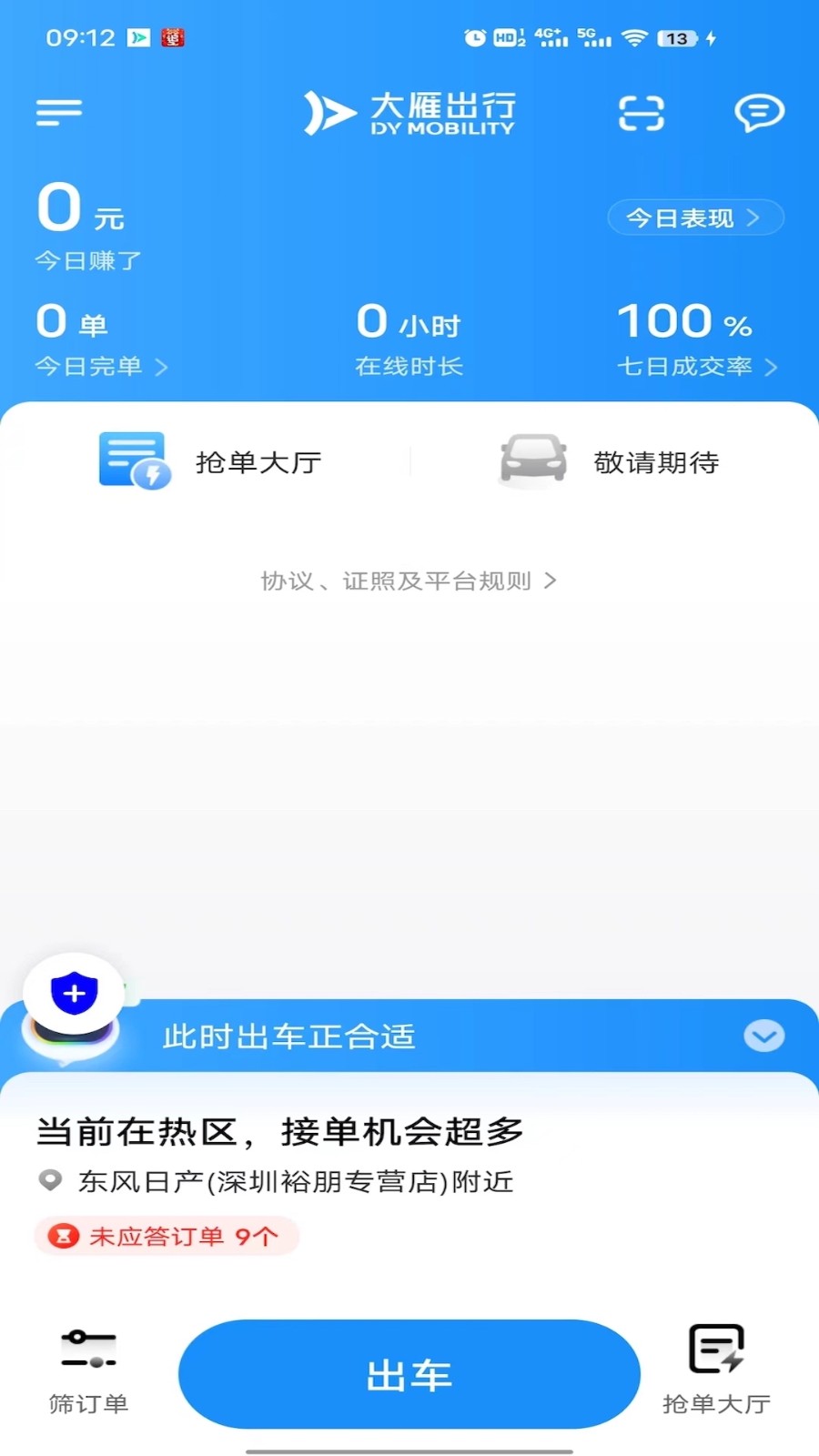Viewport: 819px width, 1456px height.
Task: Start driving with 出车 button
Action: (409, 1374)
